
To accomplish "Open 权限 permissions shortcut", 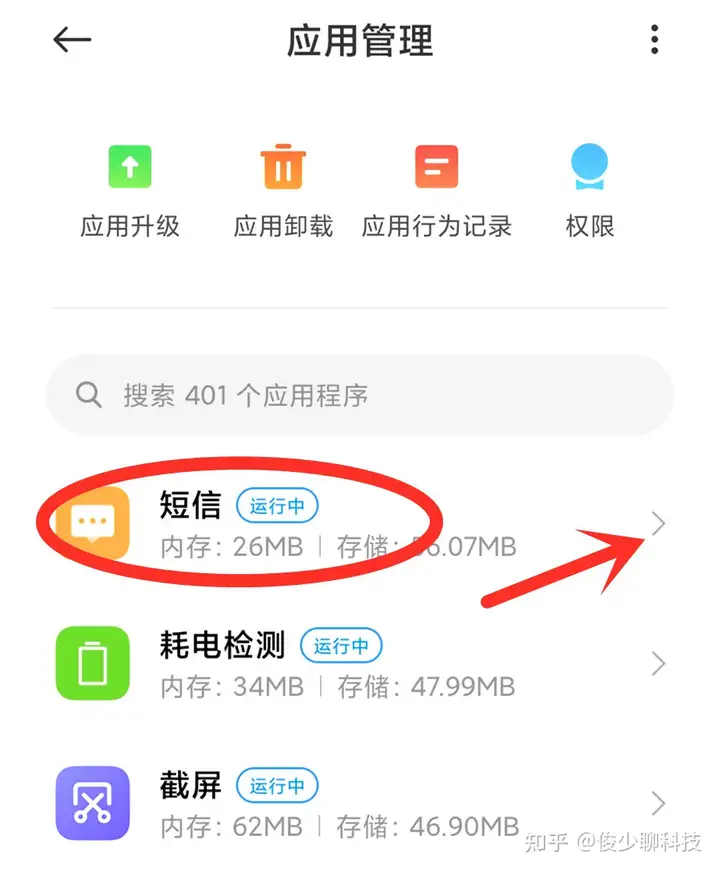I will tap(589, 190).
